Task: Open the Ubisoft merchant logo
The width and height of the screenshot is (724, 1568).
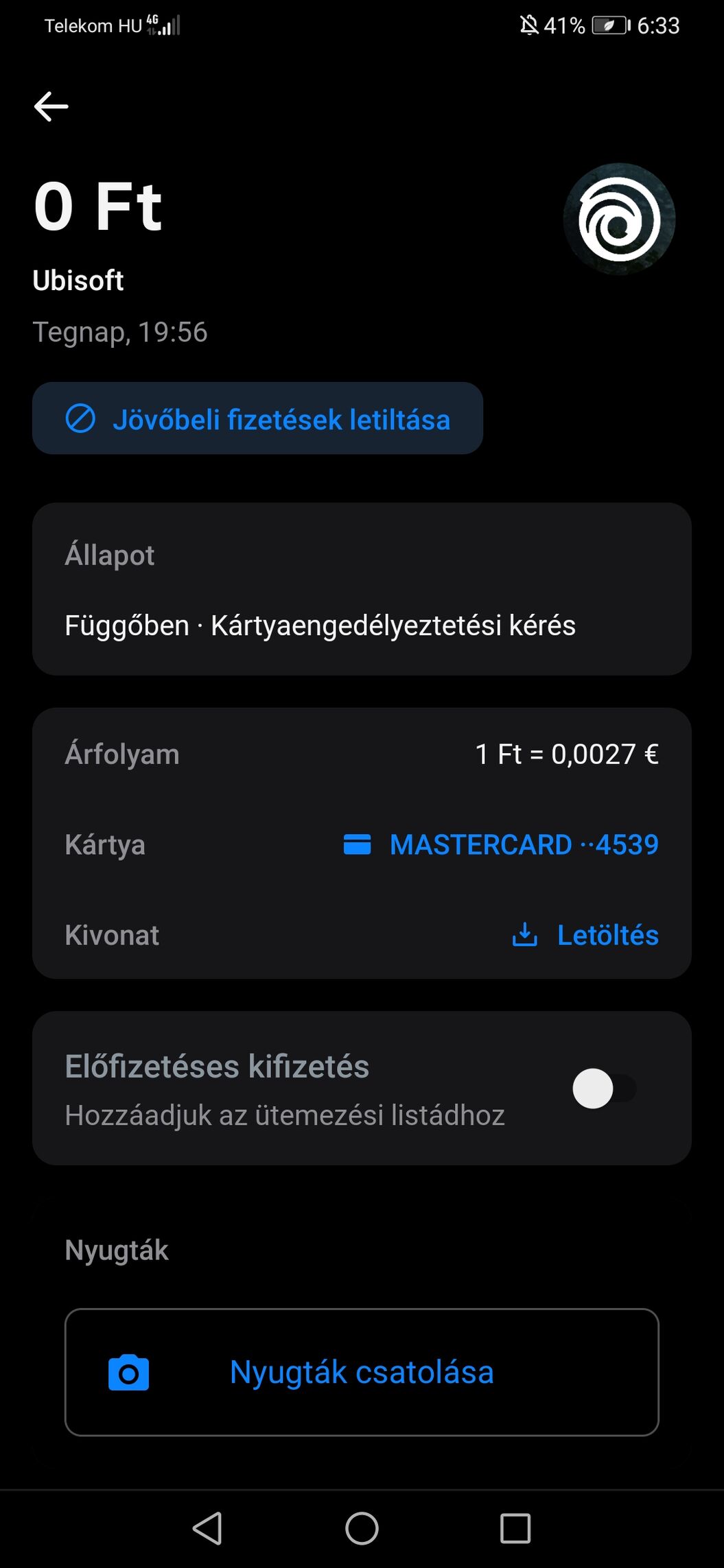Action: pos(619,219)
